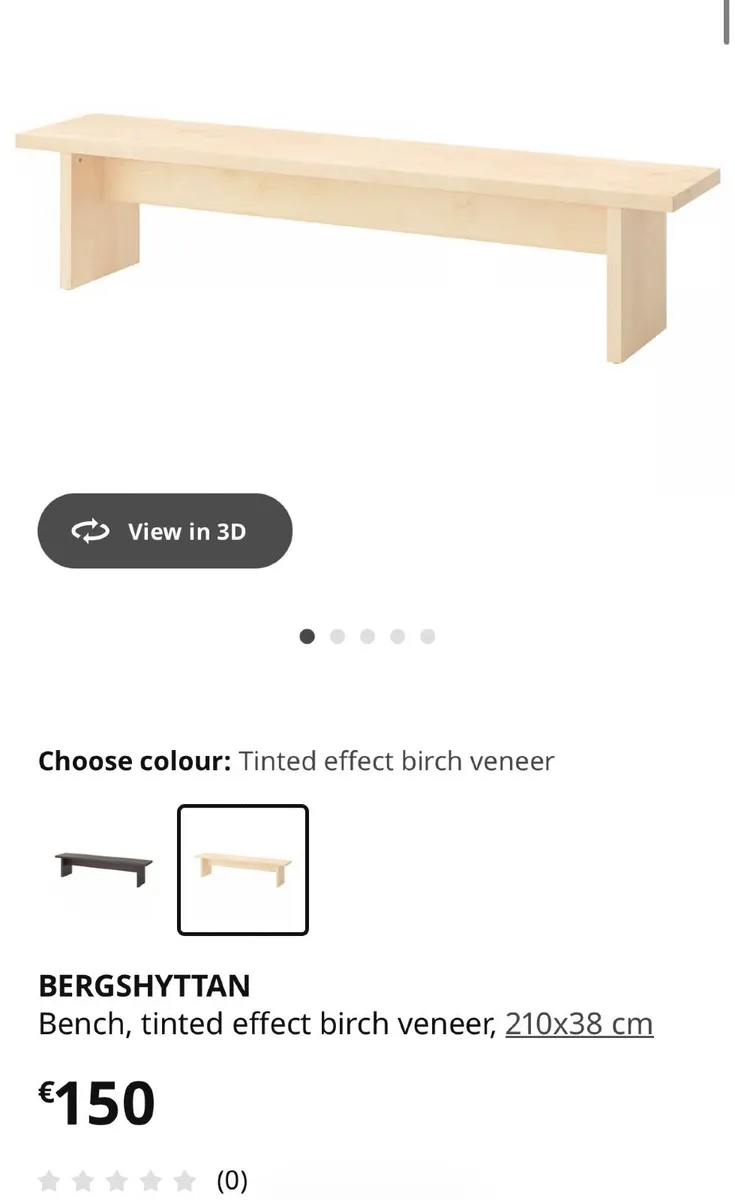The image size is (735, 1200).
Task: Select the first carousel dot
Action: coord(307,635)
